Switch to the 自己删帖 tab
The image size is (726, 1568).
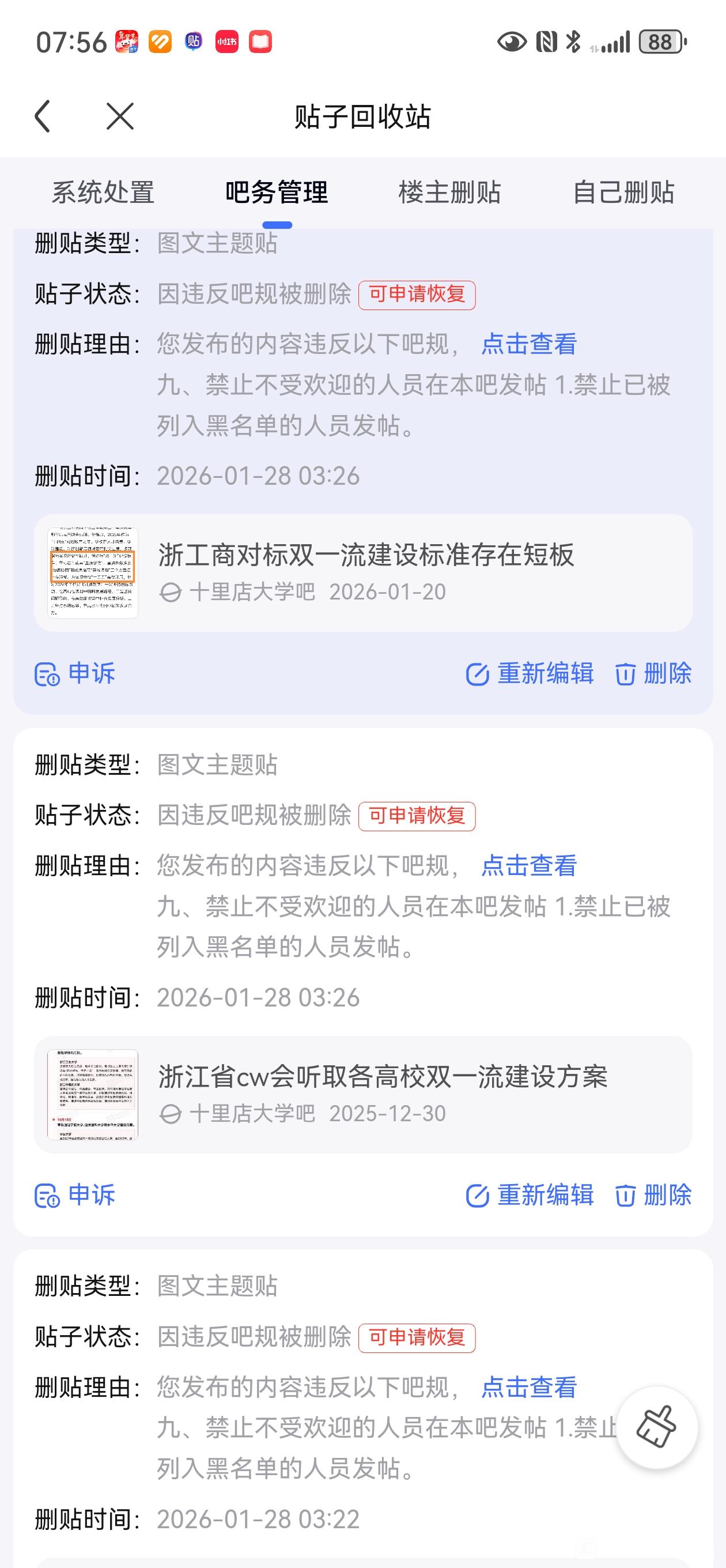point(623,193)
